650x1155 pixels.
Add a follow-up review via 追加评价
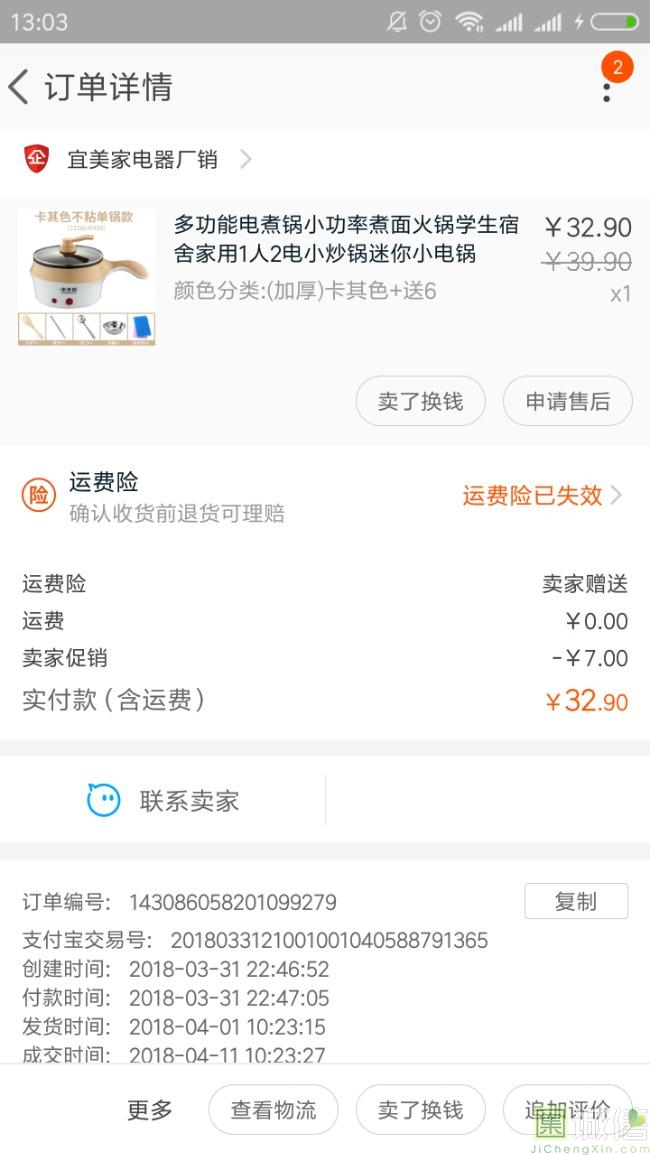point(566,1110)
